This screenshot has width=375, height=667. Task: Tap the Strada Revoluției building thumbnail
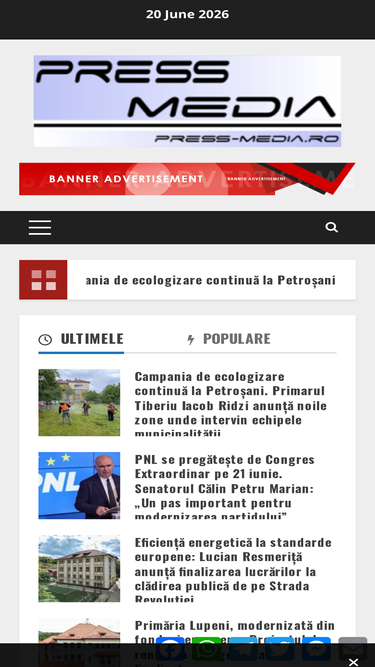coord(79,568)
